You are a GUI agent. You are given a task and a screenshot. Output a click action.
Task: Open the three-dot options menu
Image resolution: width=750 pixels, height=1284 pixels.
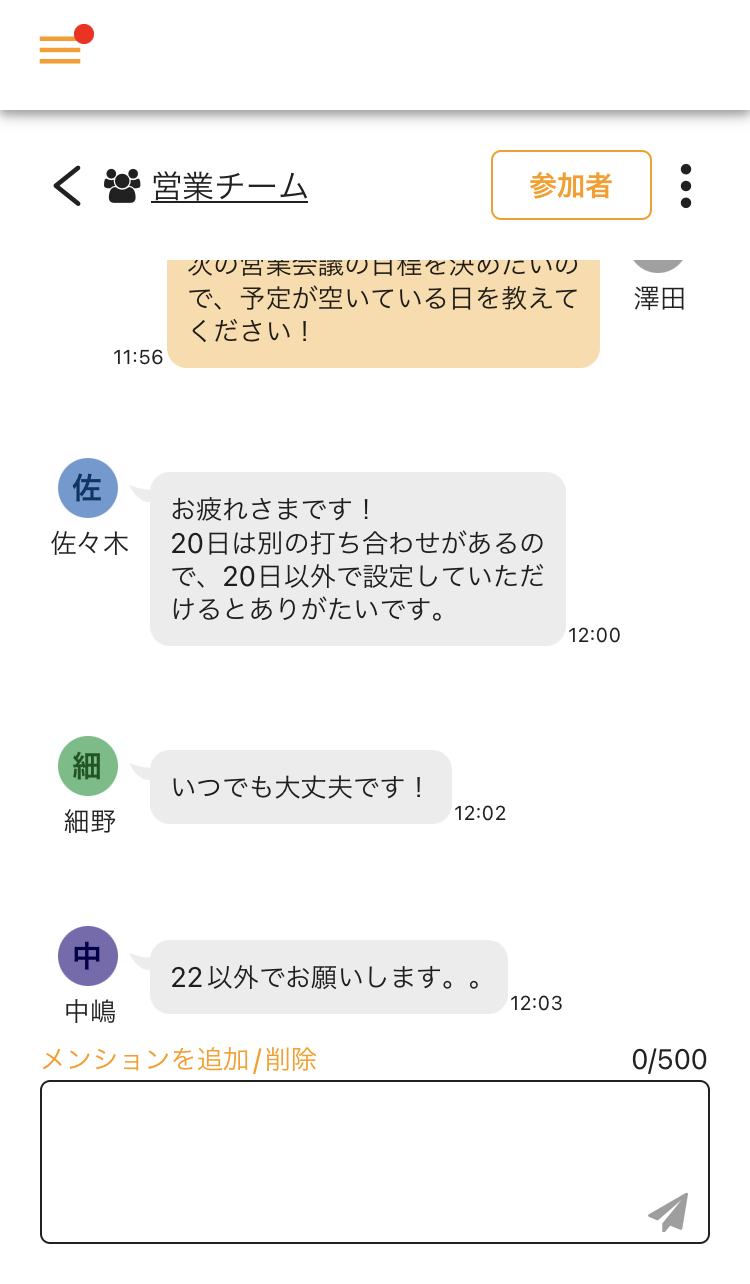click(686, 185)
